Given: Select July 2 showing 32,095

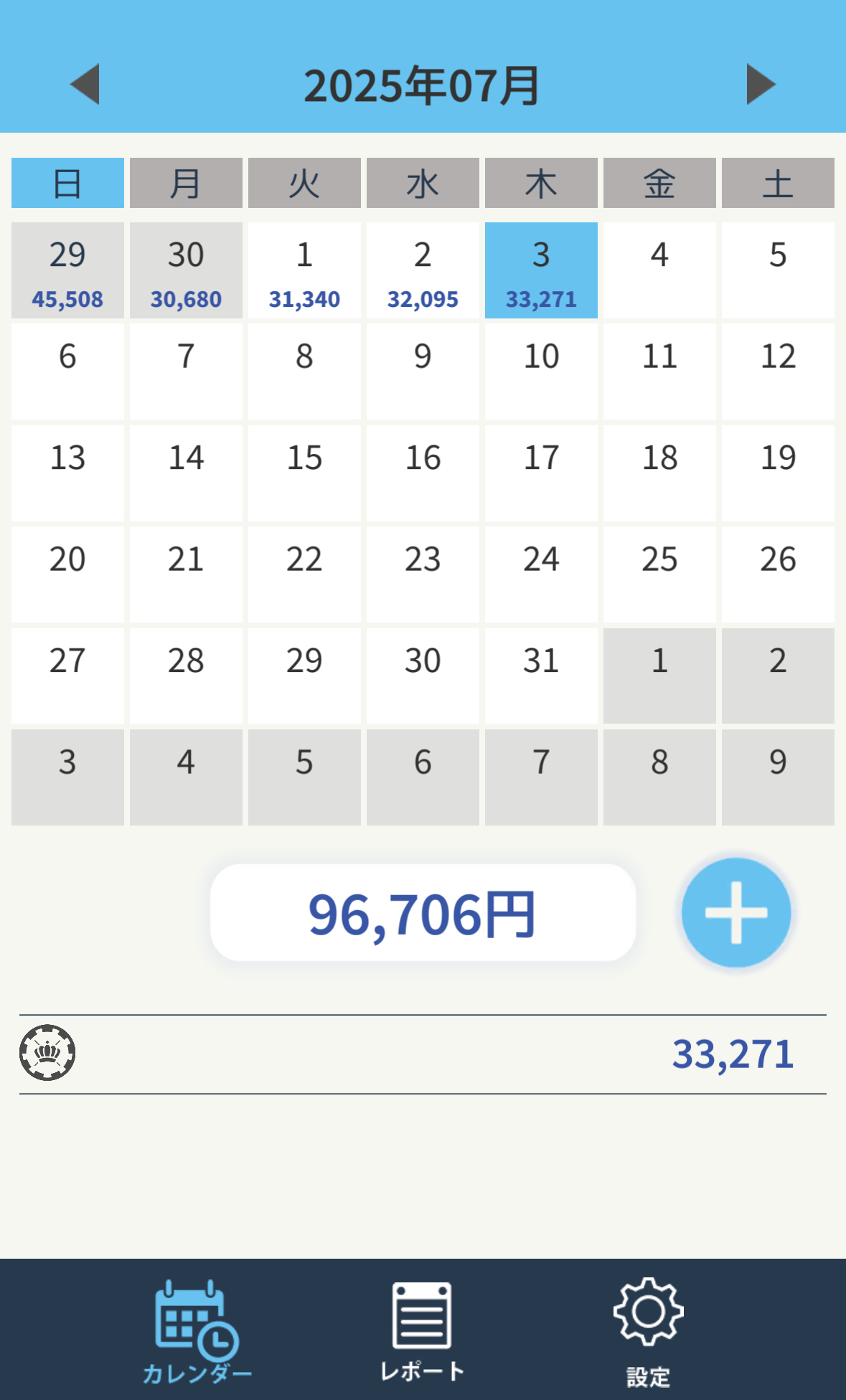Looking at the screenshot, I should coord(423,270).
